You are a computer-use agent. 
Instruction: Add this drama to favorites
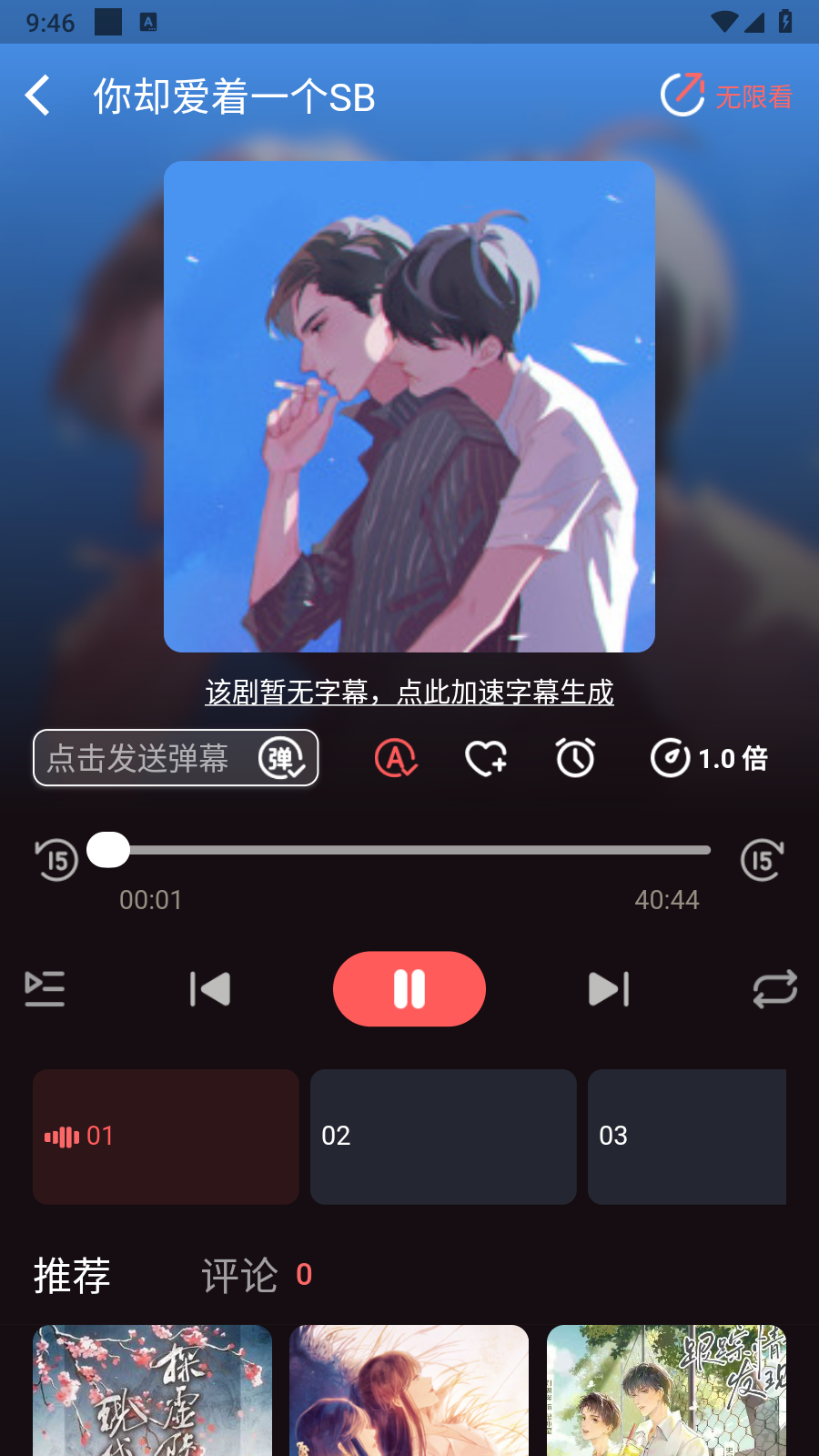coord(485,757)
